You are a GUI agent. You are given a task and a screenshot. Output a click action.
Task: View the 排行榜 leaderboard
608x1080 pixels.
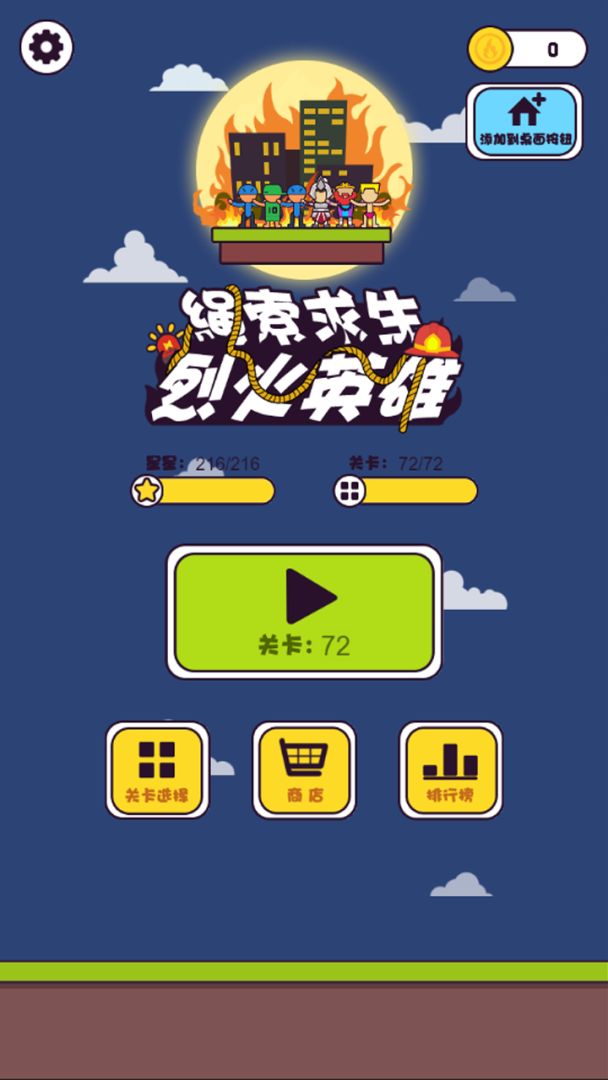450,770
